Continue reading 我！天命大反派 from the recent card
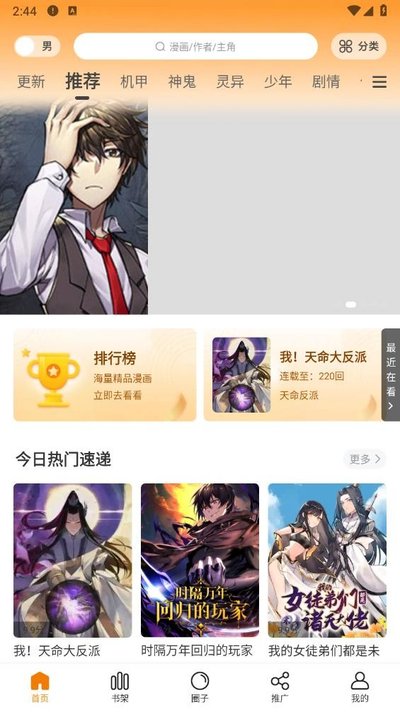The image size is (400, 712). pos(292,375)
